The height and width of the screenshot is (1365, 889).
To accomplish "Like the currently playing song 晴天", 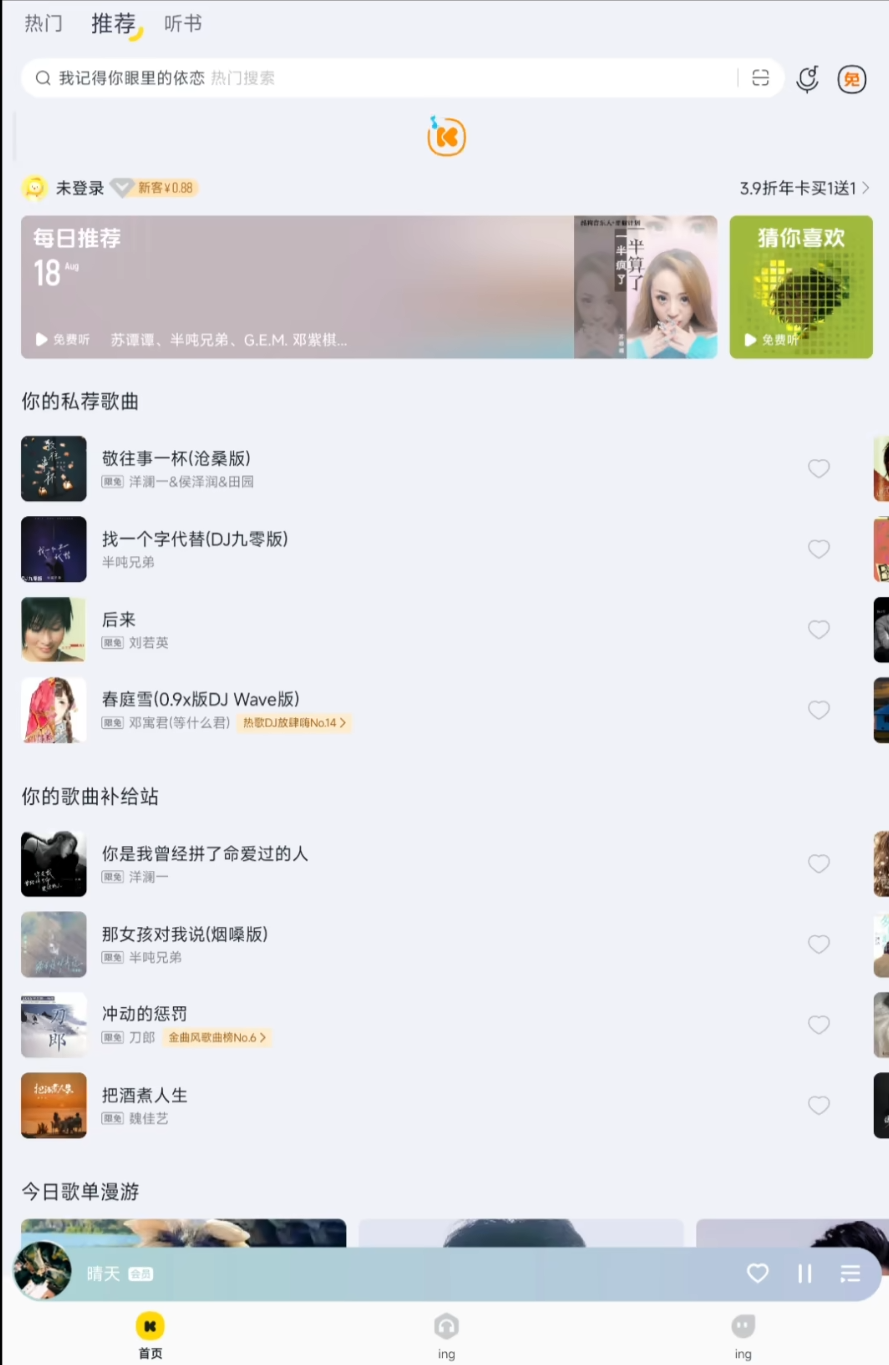I will (758, 1273).
